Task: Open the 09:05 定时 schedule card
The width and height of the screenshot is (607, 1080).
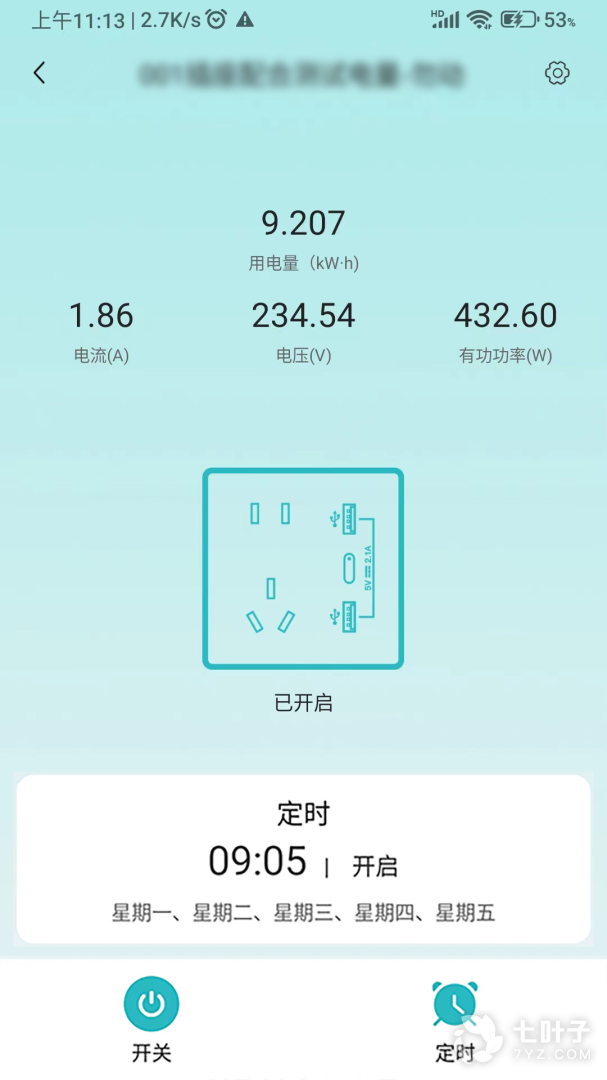Action: coord(303,859)
